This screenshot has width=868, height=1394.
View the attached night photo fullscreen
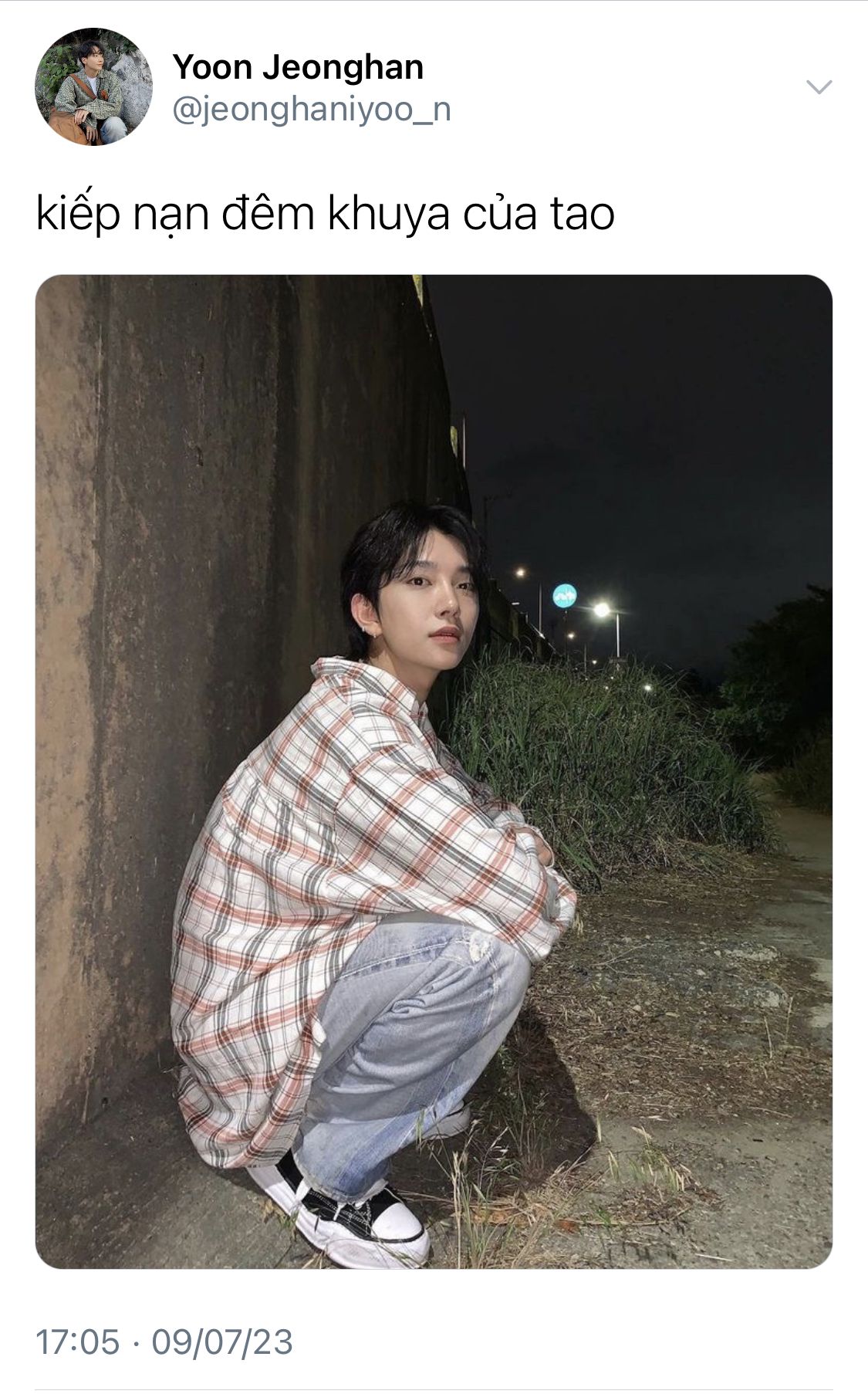pos(434,772)
